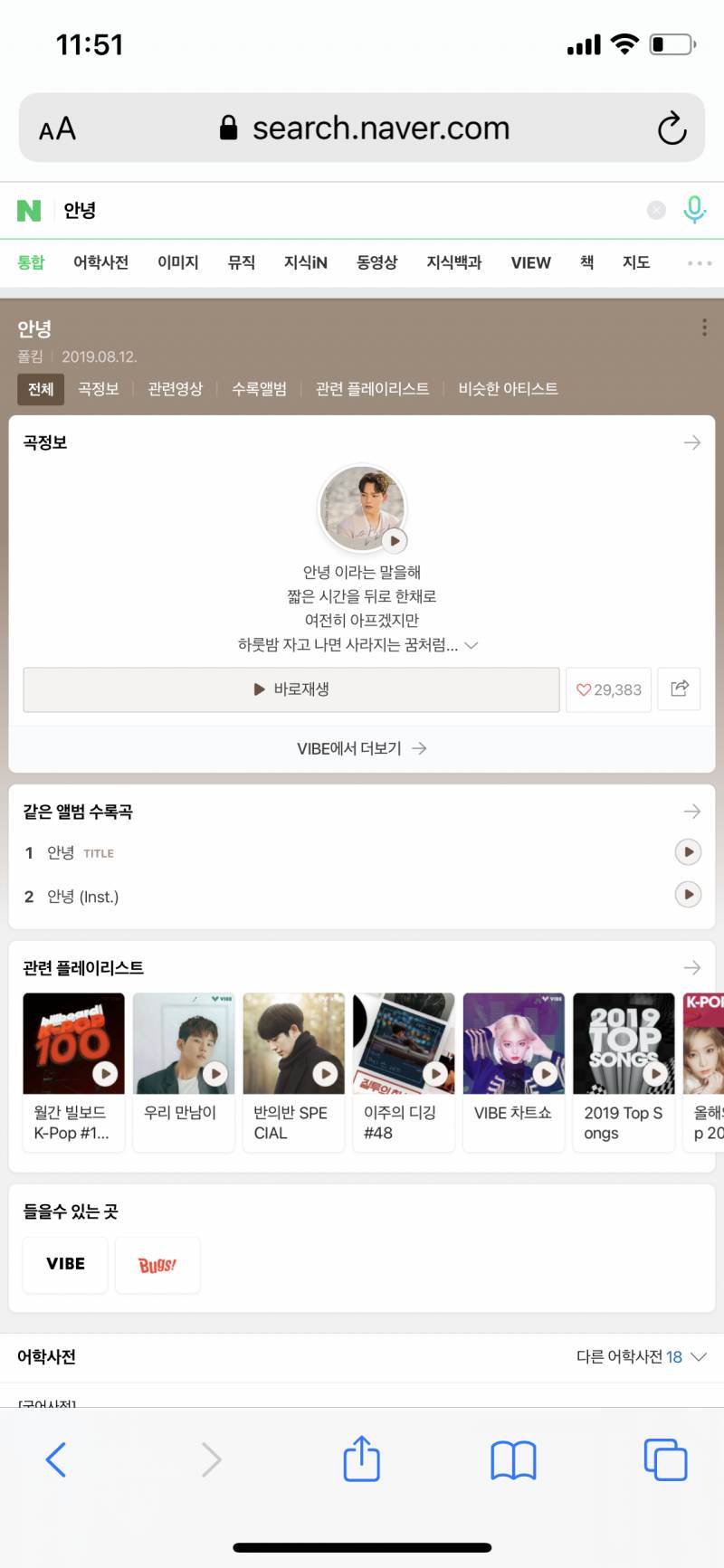Screen dimensions: 724x1568
Task: Tap the Safari reader AA toggle
Action: click(56, 128)
